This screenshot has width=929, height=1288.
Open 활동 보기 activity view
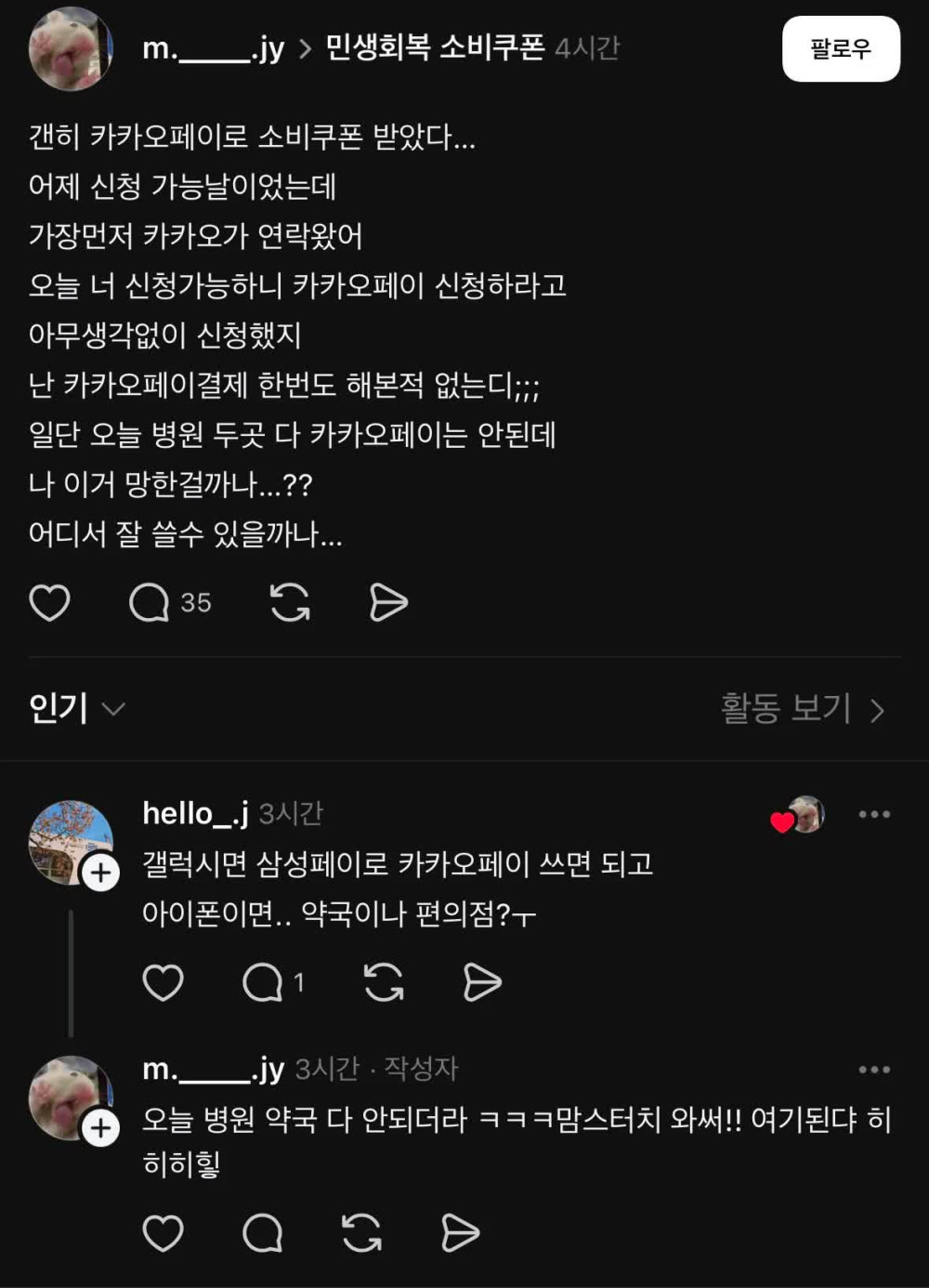(802, 709)
